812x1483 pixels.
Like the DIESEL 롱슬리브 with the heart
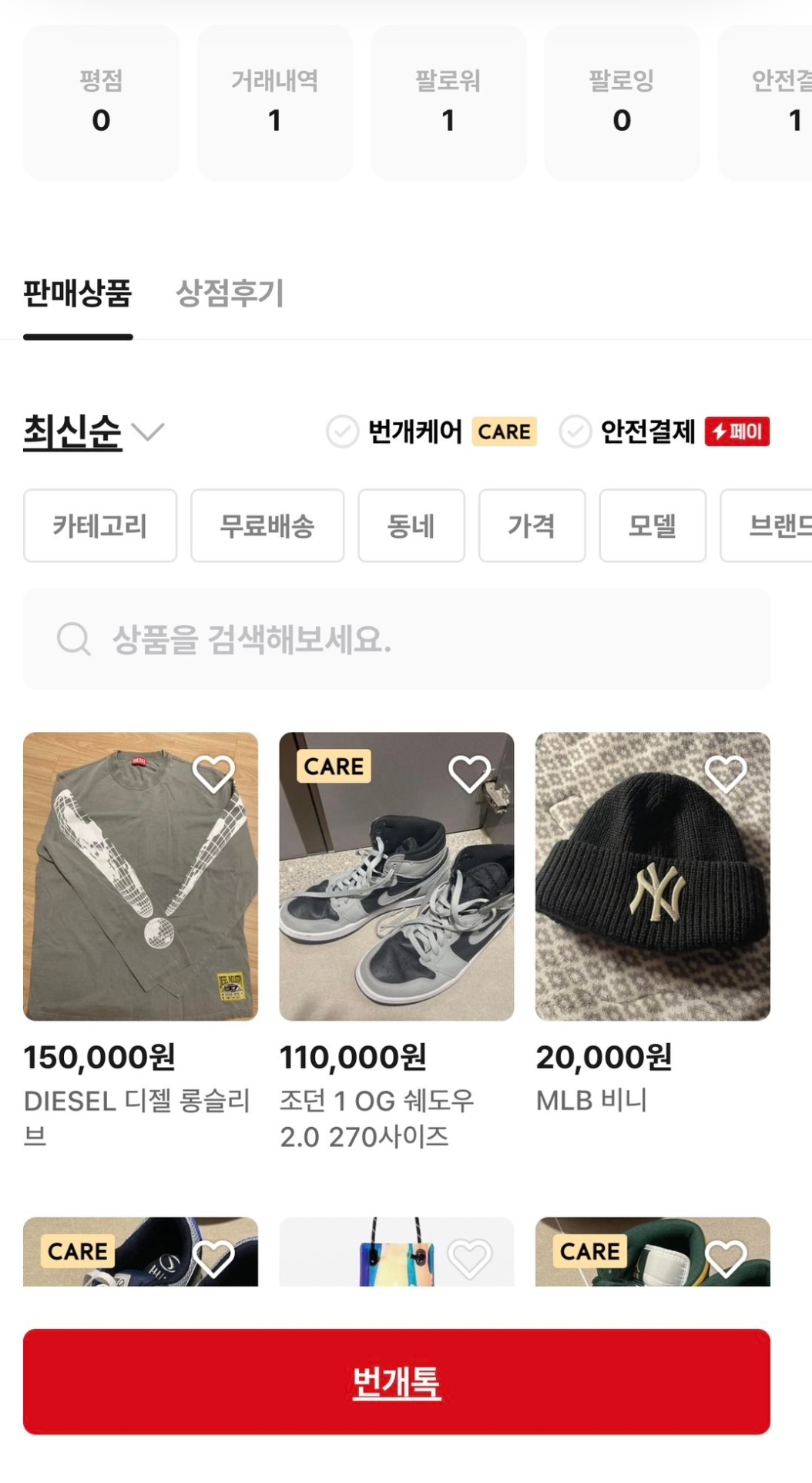[213, 773]
